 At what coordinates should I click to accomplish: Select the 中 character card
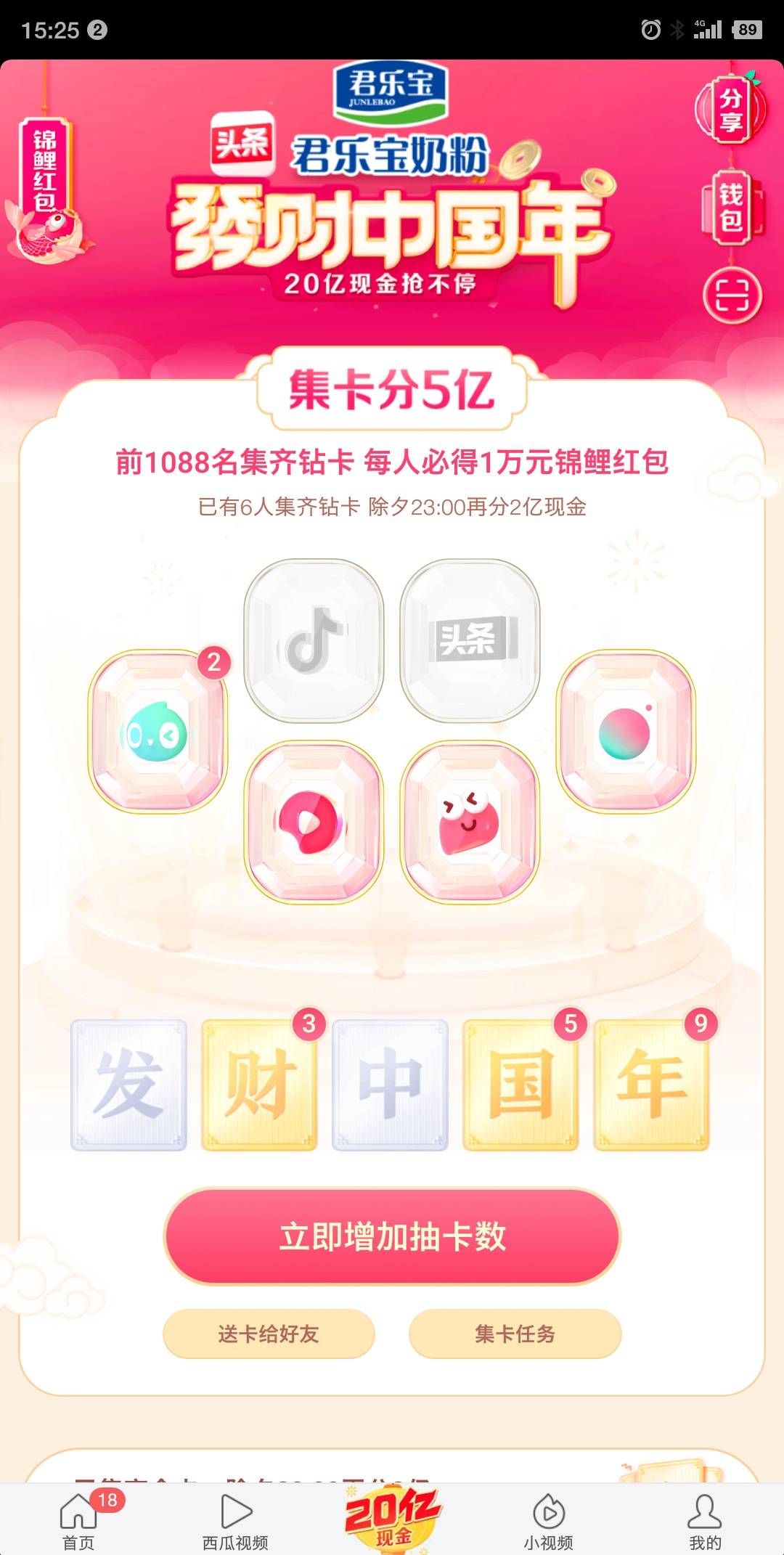tap(390, 1085)
